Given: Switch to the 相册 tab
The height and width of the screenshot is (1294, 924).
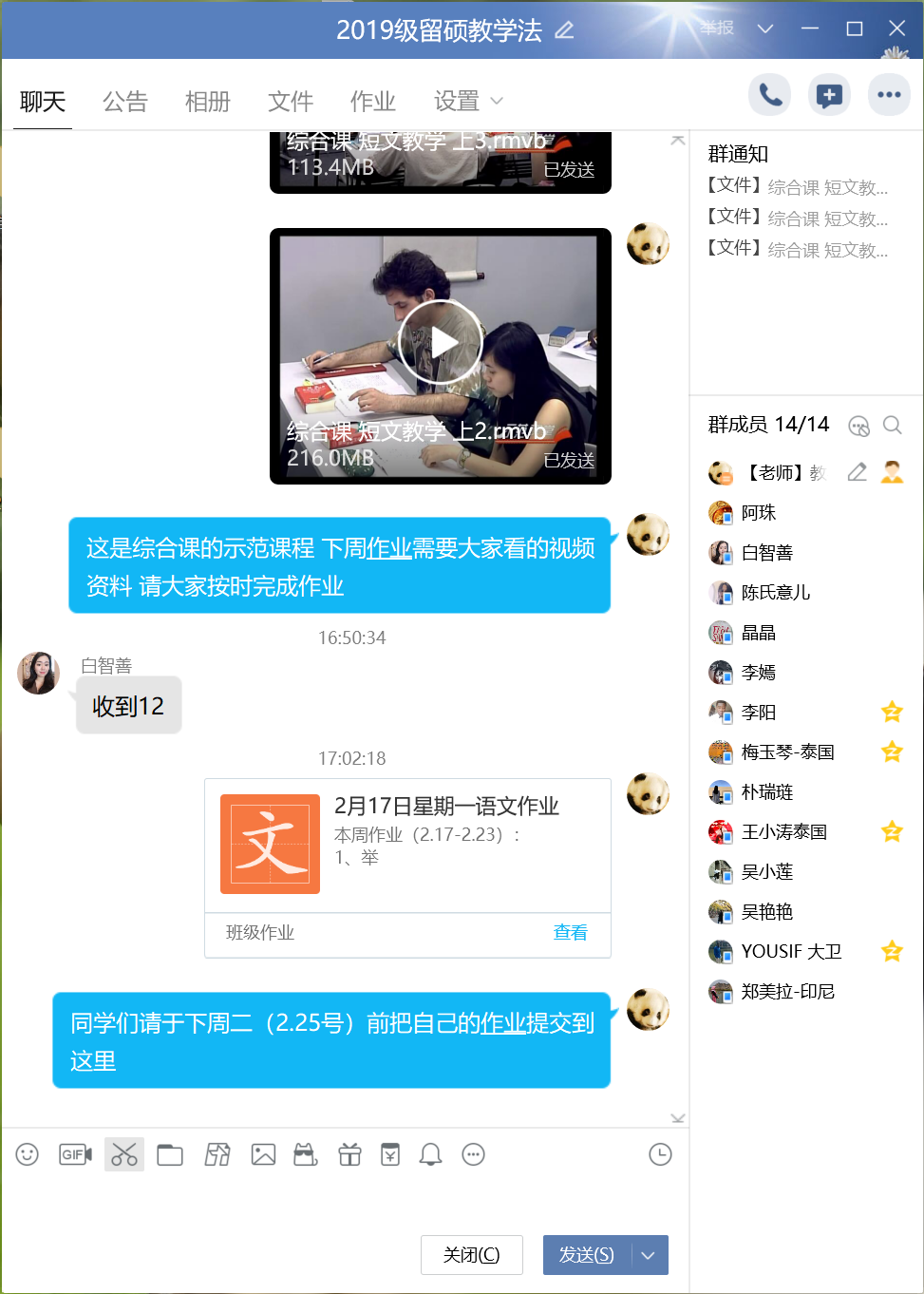Looking at the screenshot, I should [x=208, y=101].
